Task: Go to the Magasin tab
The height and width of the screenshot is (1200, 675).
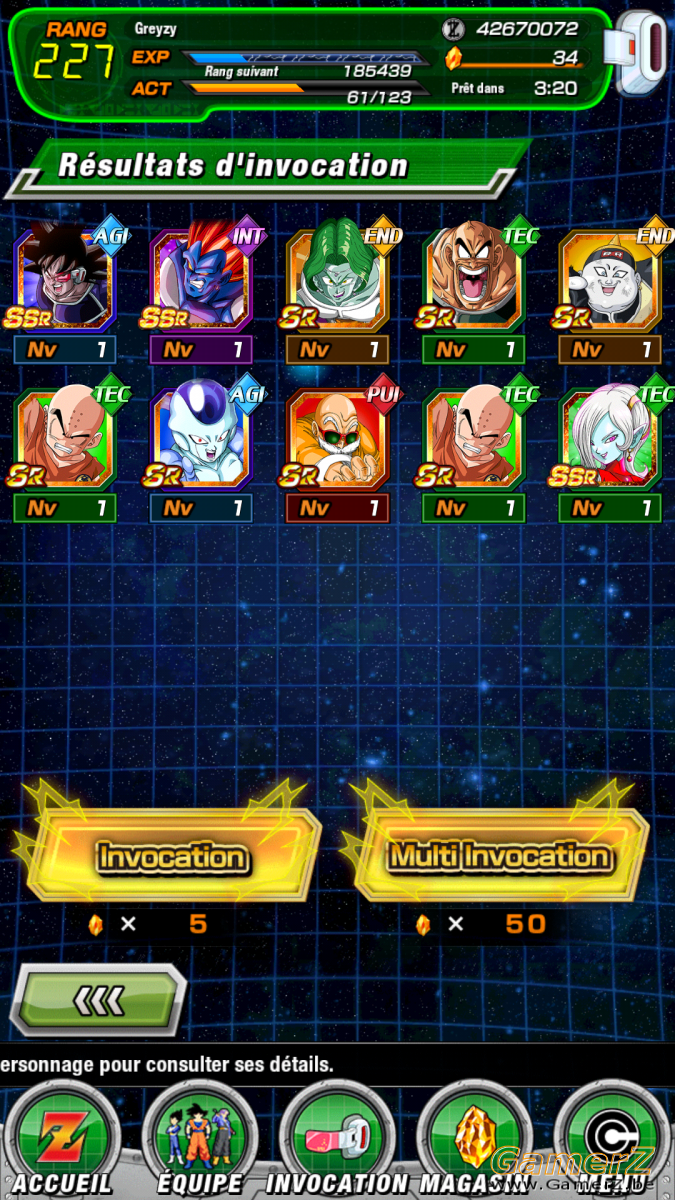Action: (x=473, y=1140)
